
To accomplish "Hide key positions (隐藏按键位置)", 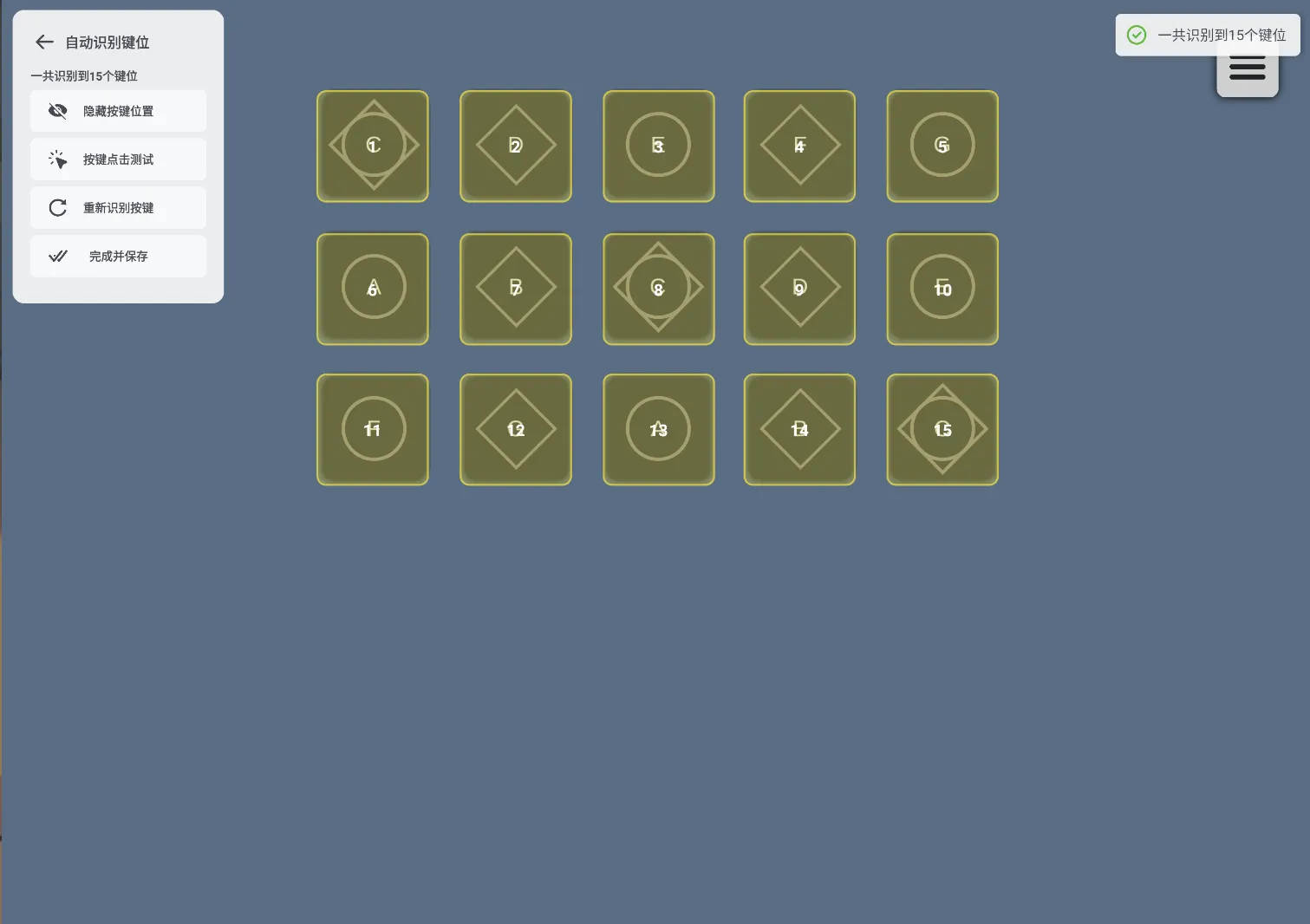I will tap(118, 111).
